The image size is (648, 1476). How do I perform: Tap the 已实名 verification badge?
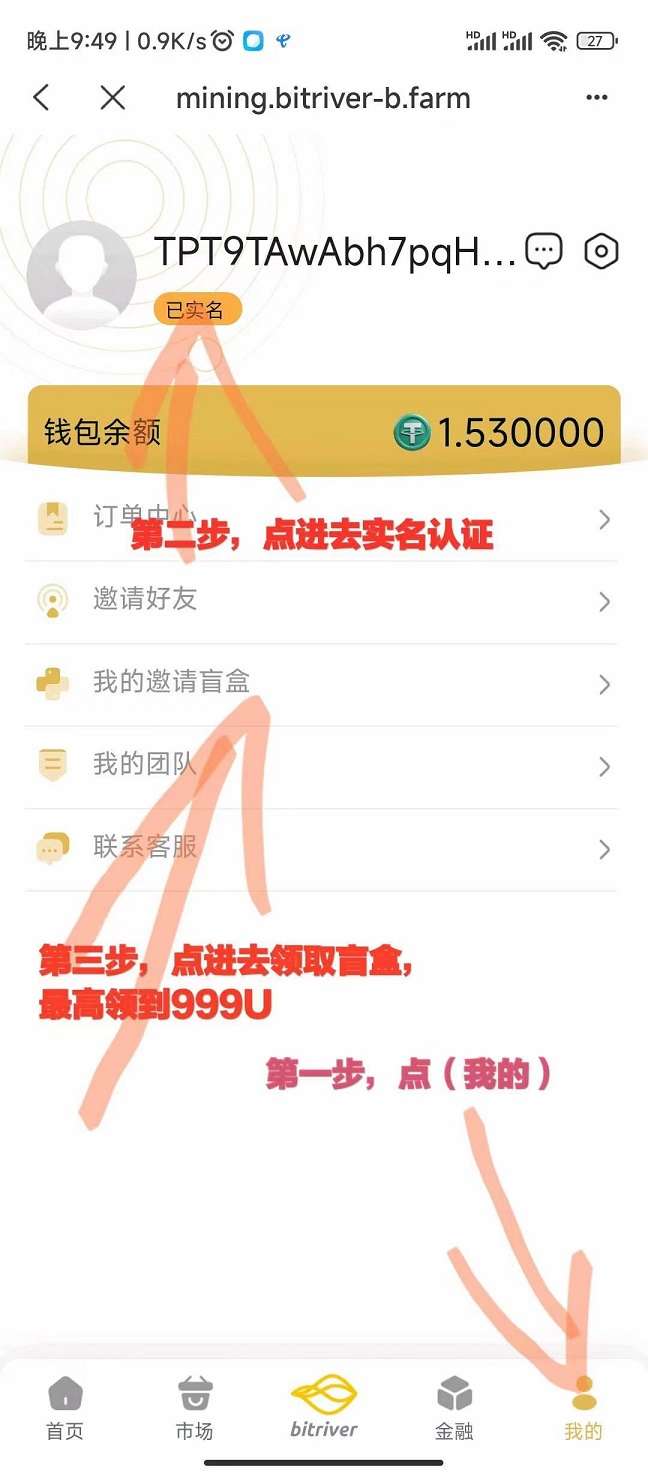(196, 310)
